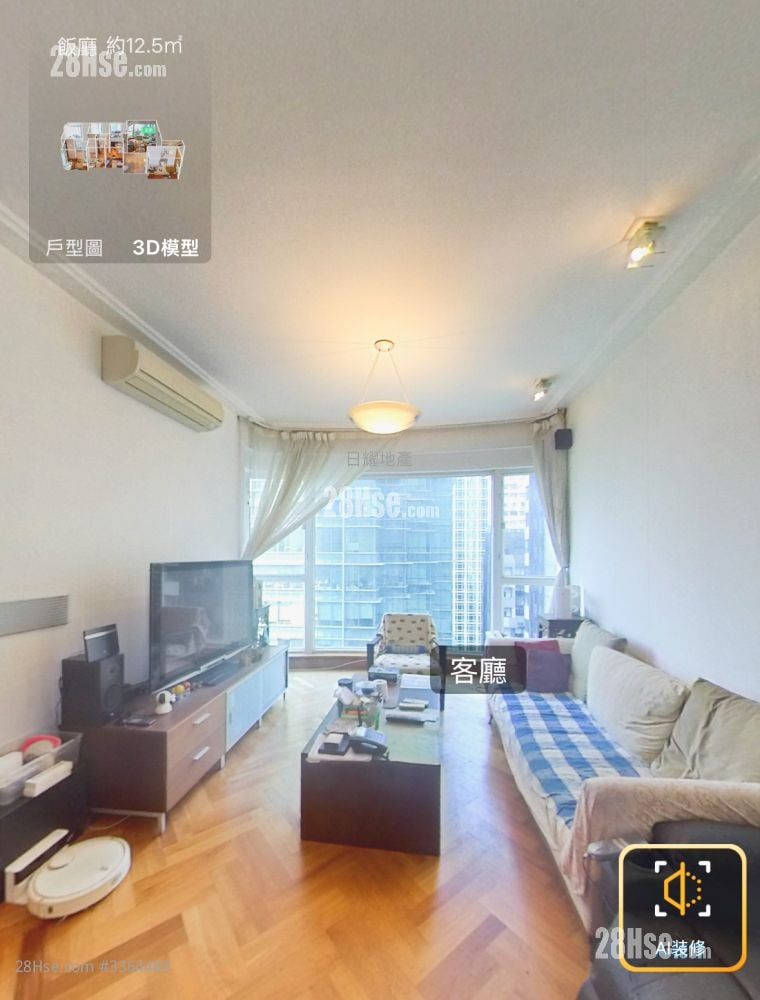Open the AI裝修 renovation tool
Viewport: 760px width, 1000px height.
[x=683, y=907]
